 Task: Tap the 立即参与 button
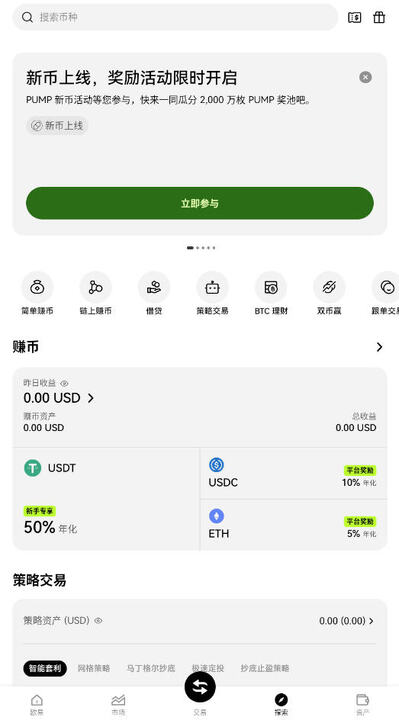click(x=200, y=203)
